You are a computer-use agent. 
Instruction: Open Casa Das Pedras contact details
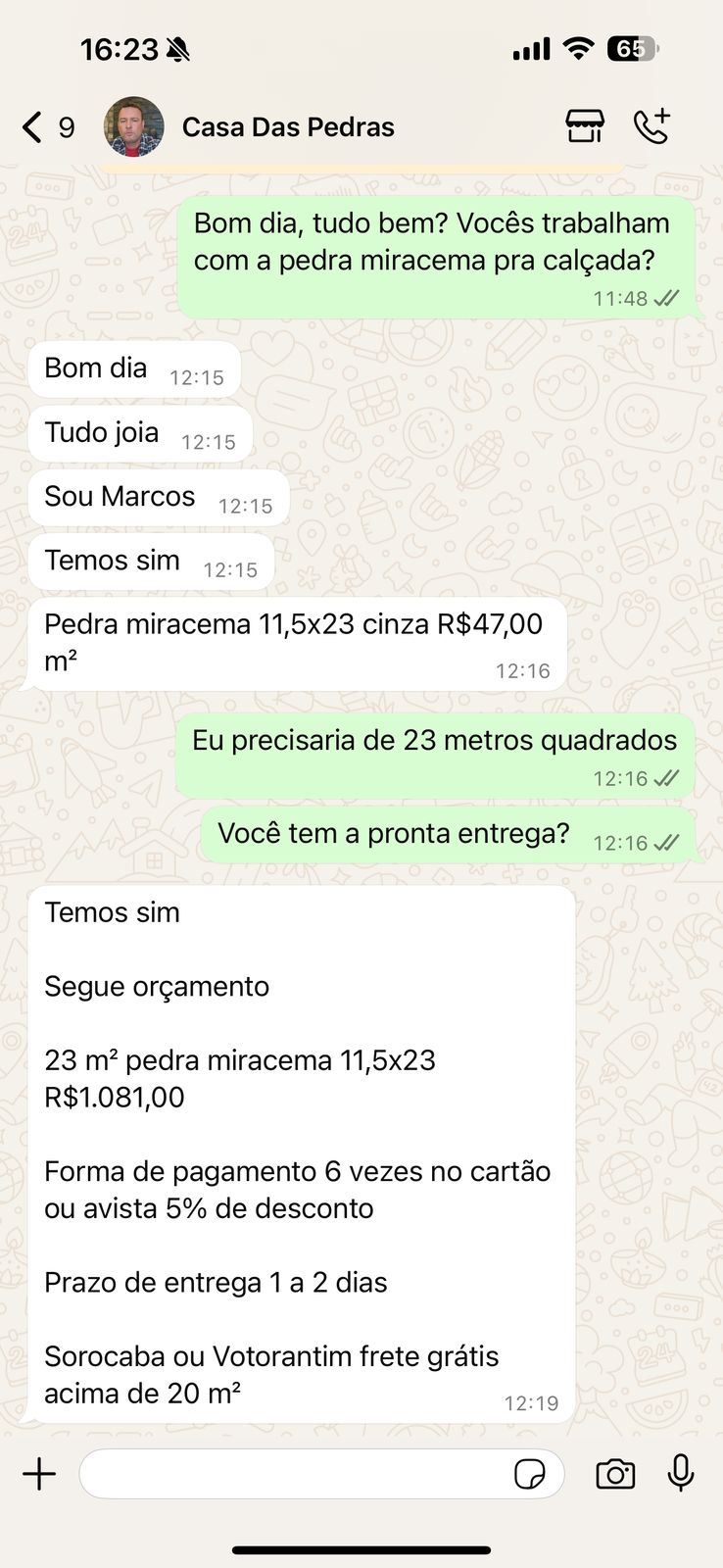288,127
